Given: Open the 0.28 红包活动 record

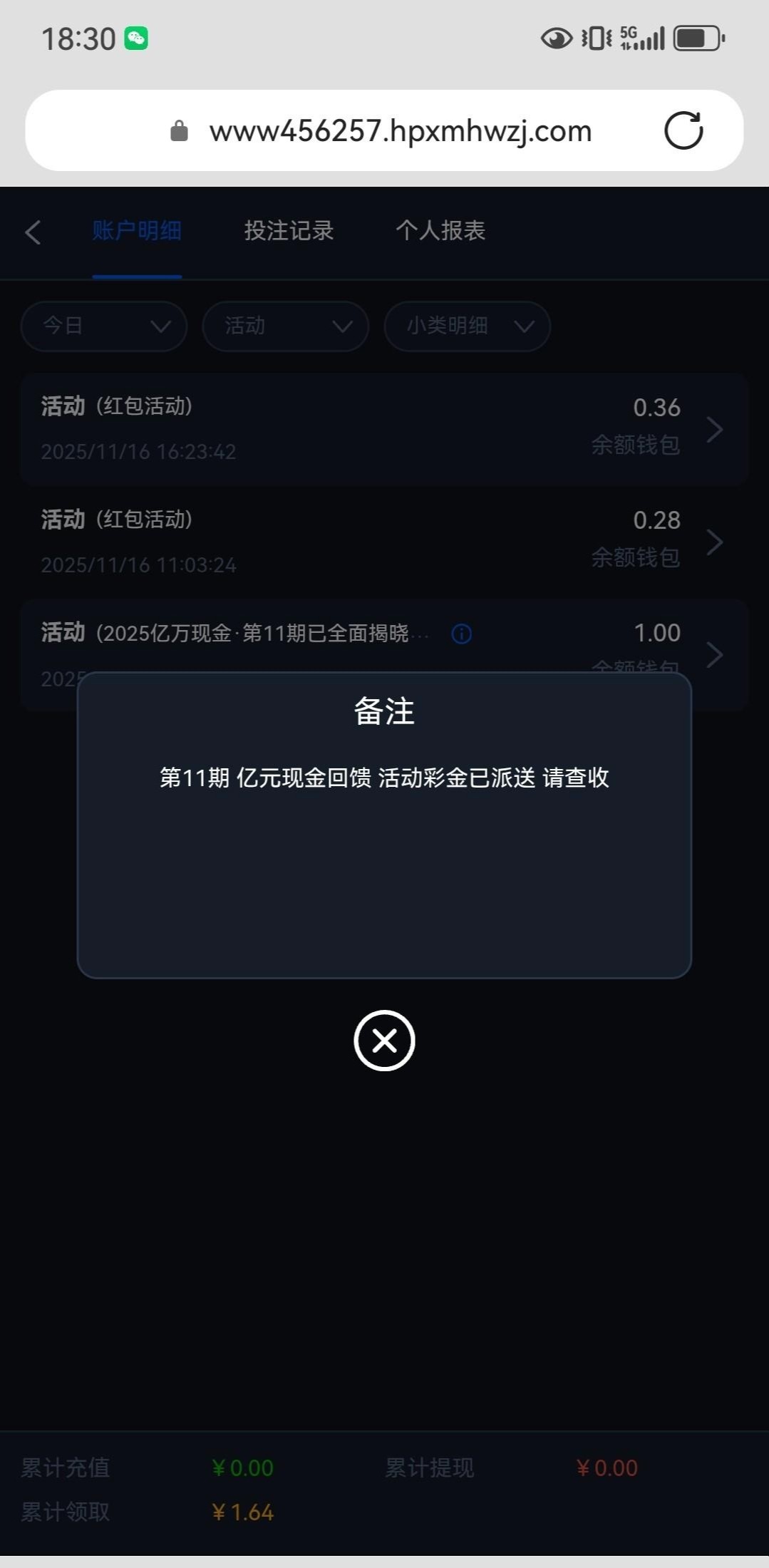Looking at the screenshot, I should coord(384,542).
